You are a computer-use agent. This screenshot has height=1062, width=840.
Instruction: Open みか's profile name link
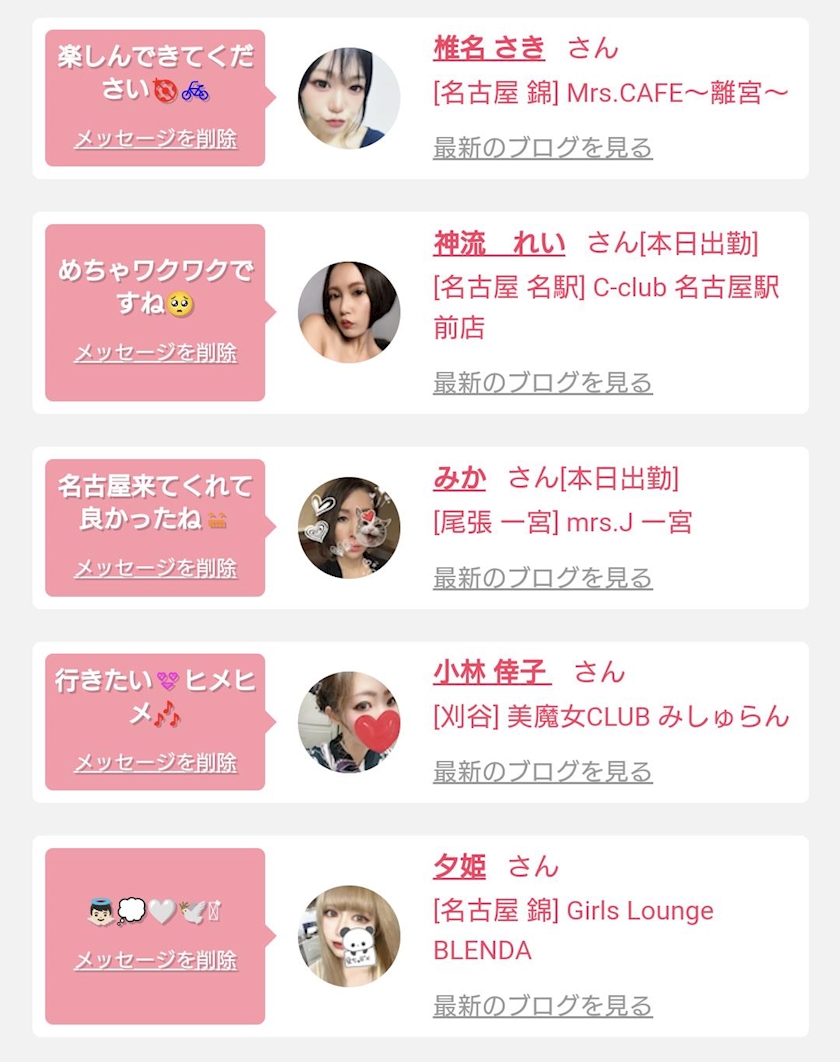tap(459, 478)
